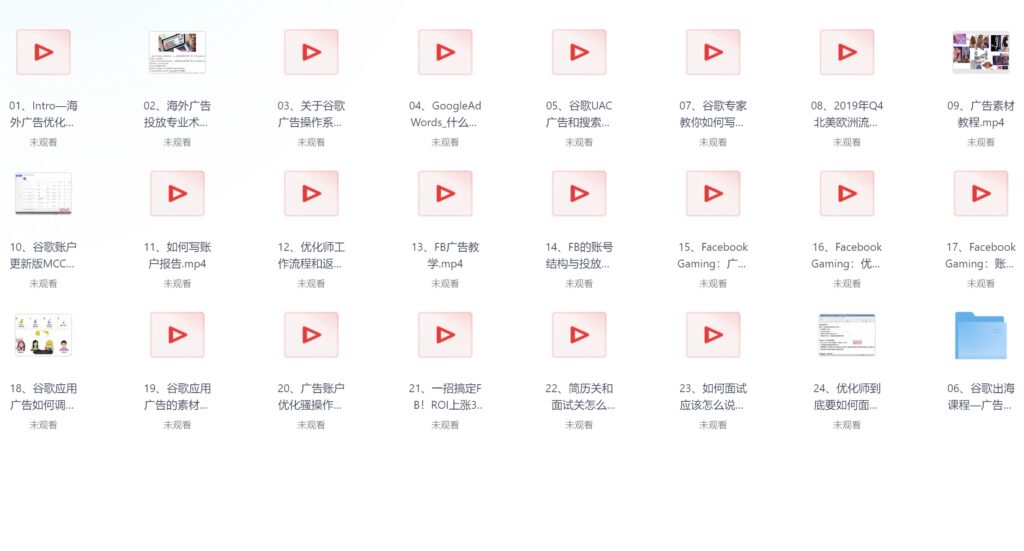Open folder 06 谷歌出海课程—广告
The height and width of the screenshot is (551, 1024).
click(x=981, y=335)
